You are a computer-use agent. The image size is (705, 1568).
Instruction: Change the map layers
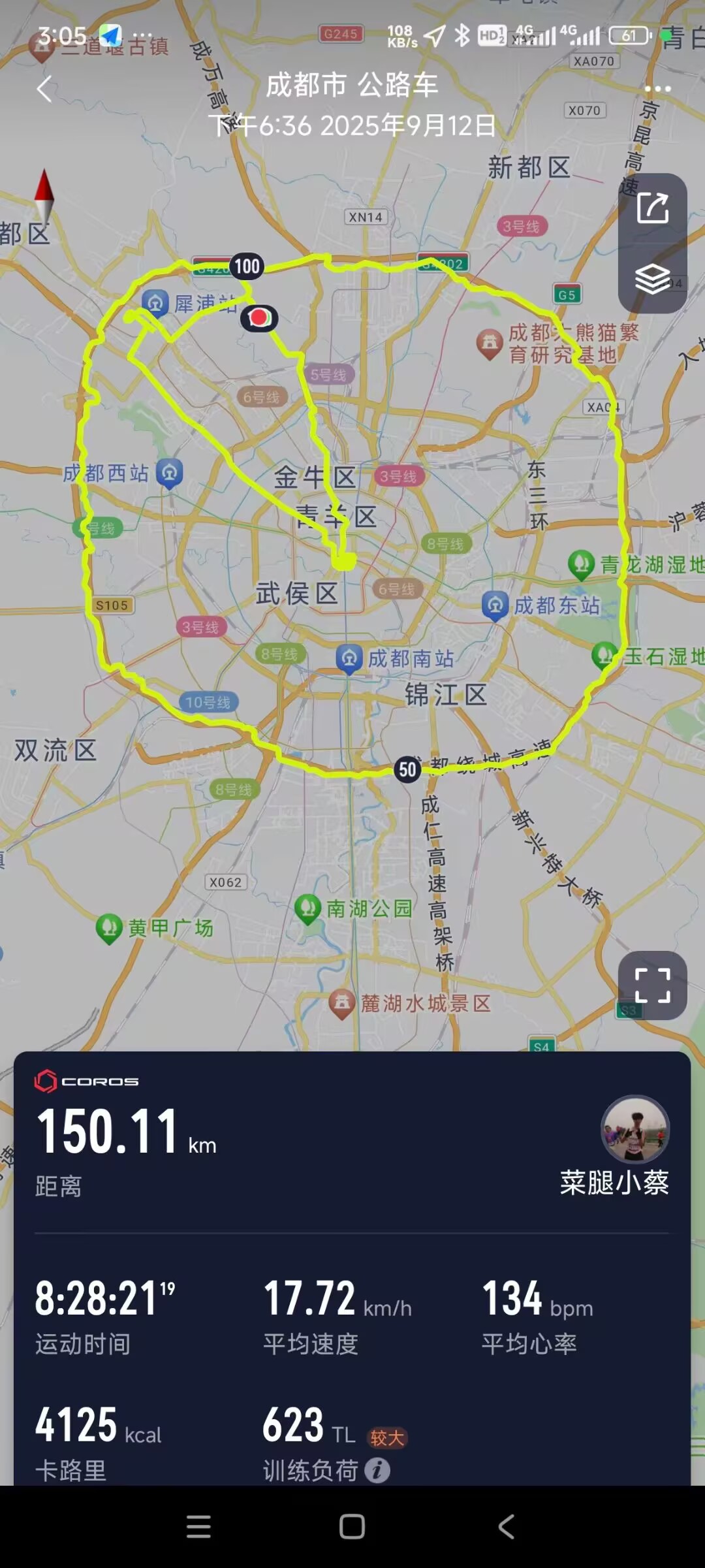pyautogui.click(x=652, y=279)
